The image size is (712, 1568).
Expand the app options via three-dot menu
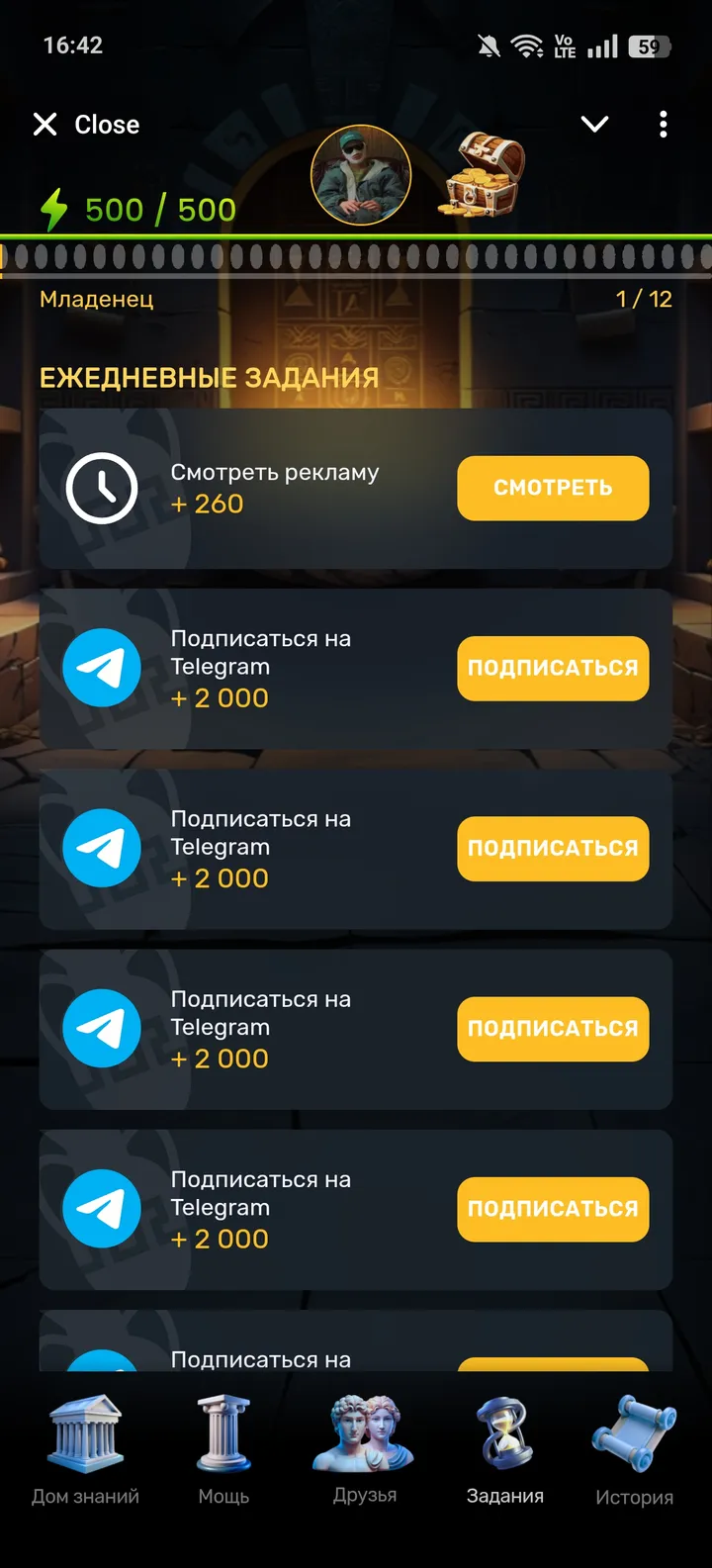(663, 124)
